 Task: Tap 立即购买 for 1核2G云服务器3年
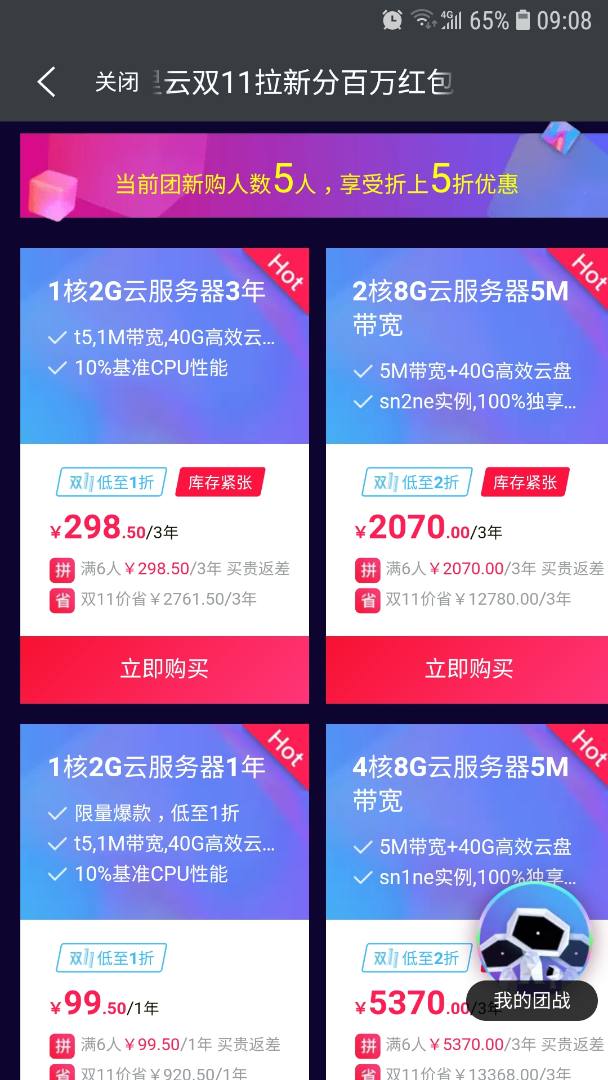[164, 669]
